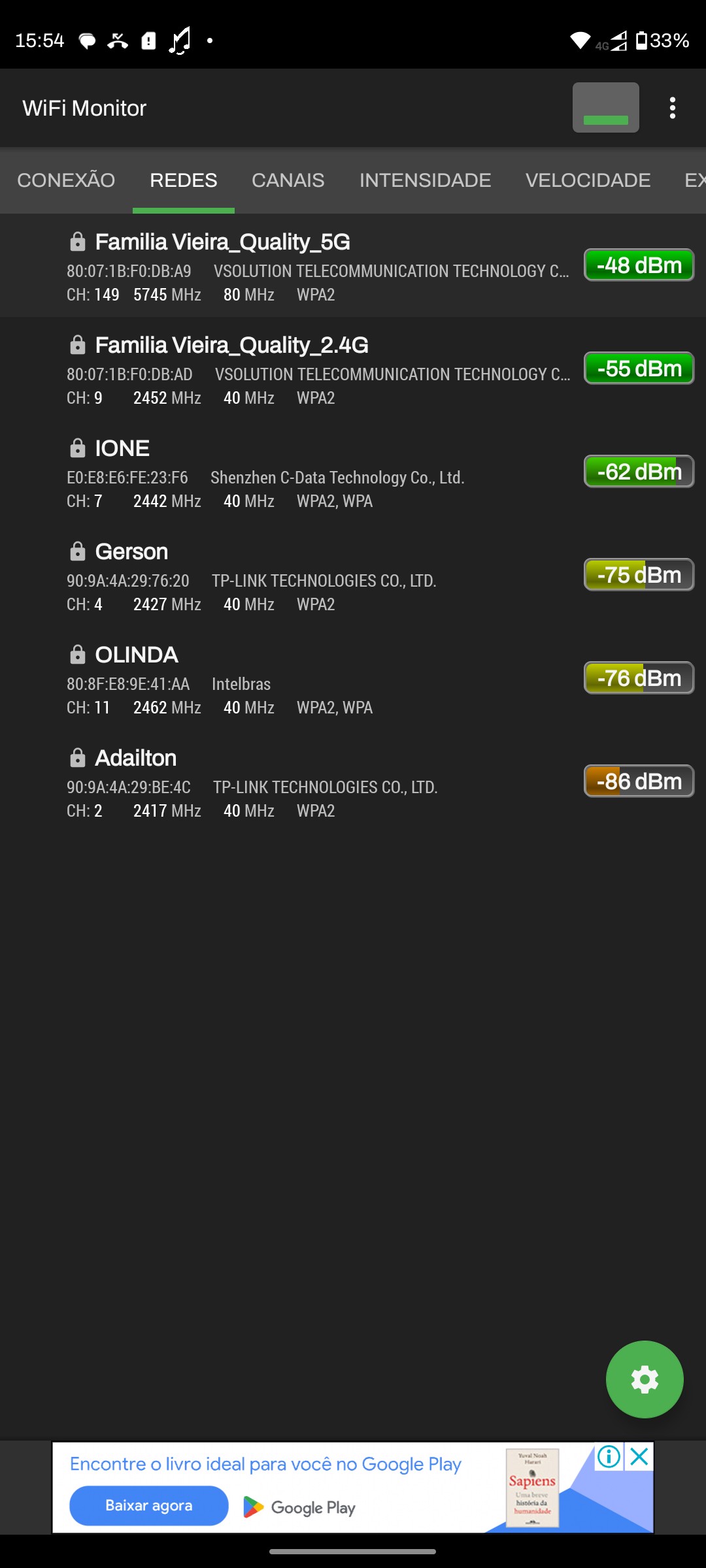The width and height of the screenshot is (706, 1568).
Task: Open settings with the gear button
Action: [645, 1379]
